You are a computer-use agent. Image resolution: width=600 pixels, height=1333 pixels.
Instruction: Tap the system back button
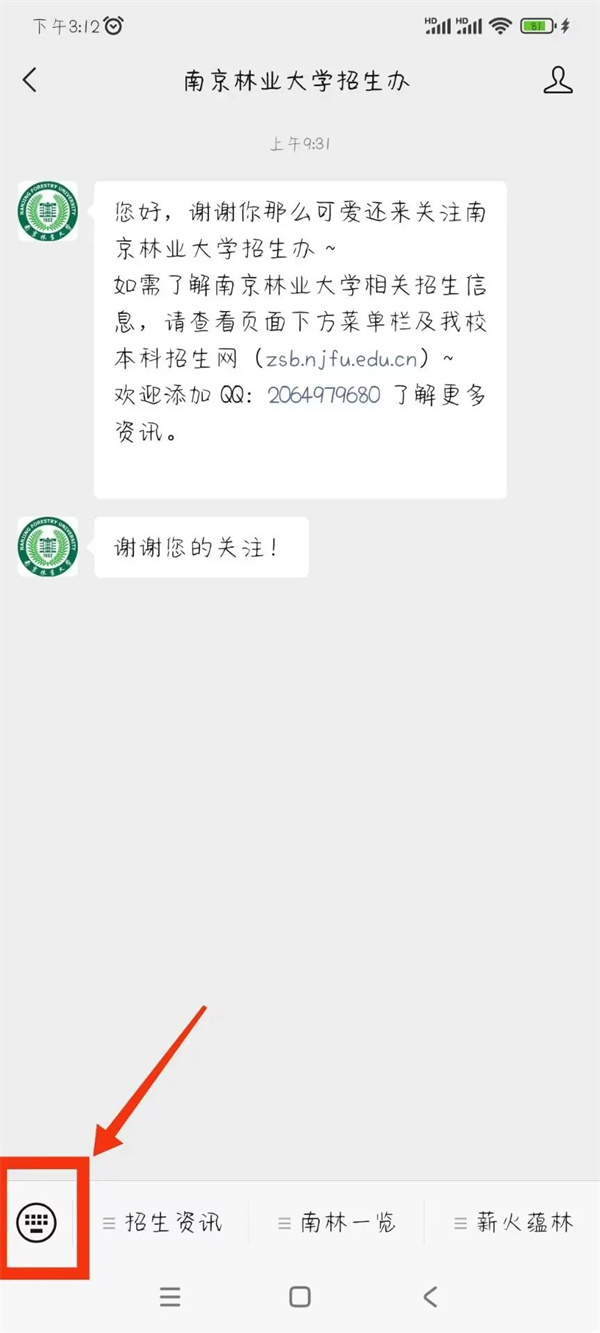pyautogui.click(x=430, y=1297)
